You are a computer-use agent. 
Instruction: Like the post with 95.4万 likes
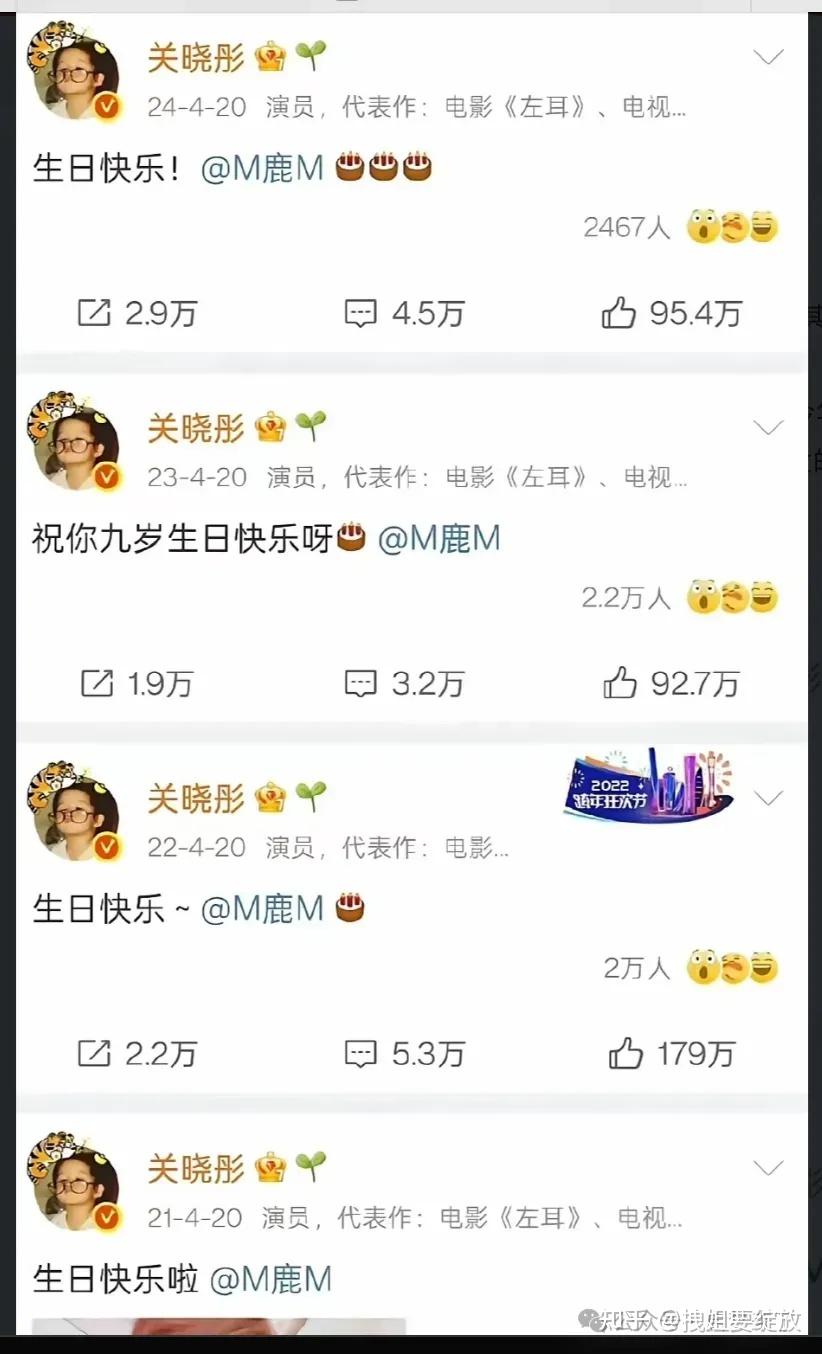point(671,314)
